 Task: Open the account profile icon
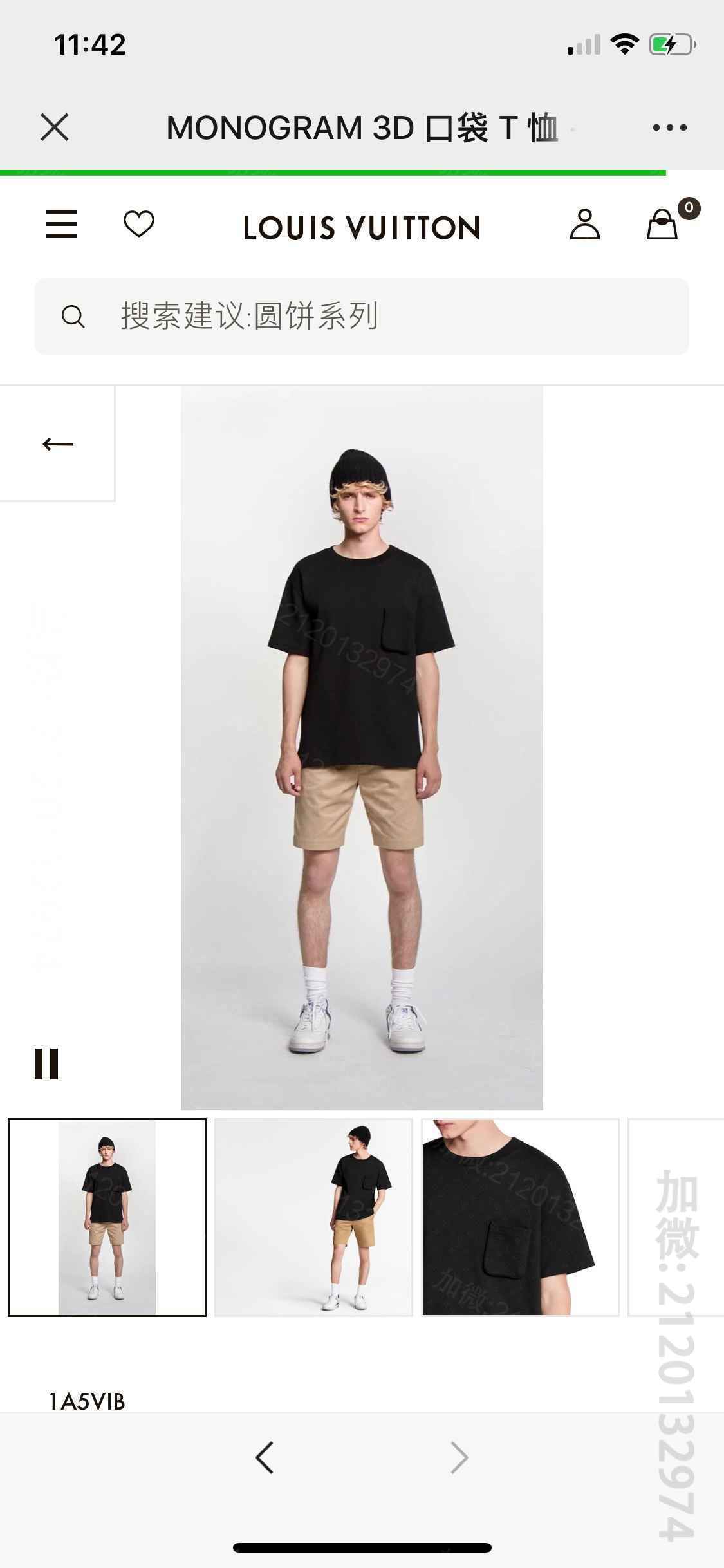point(584,225)
